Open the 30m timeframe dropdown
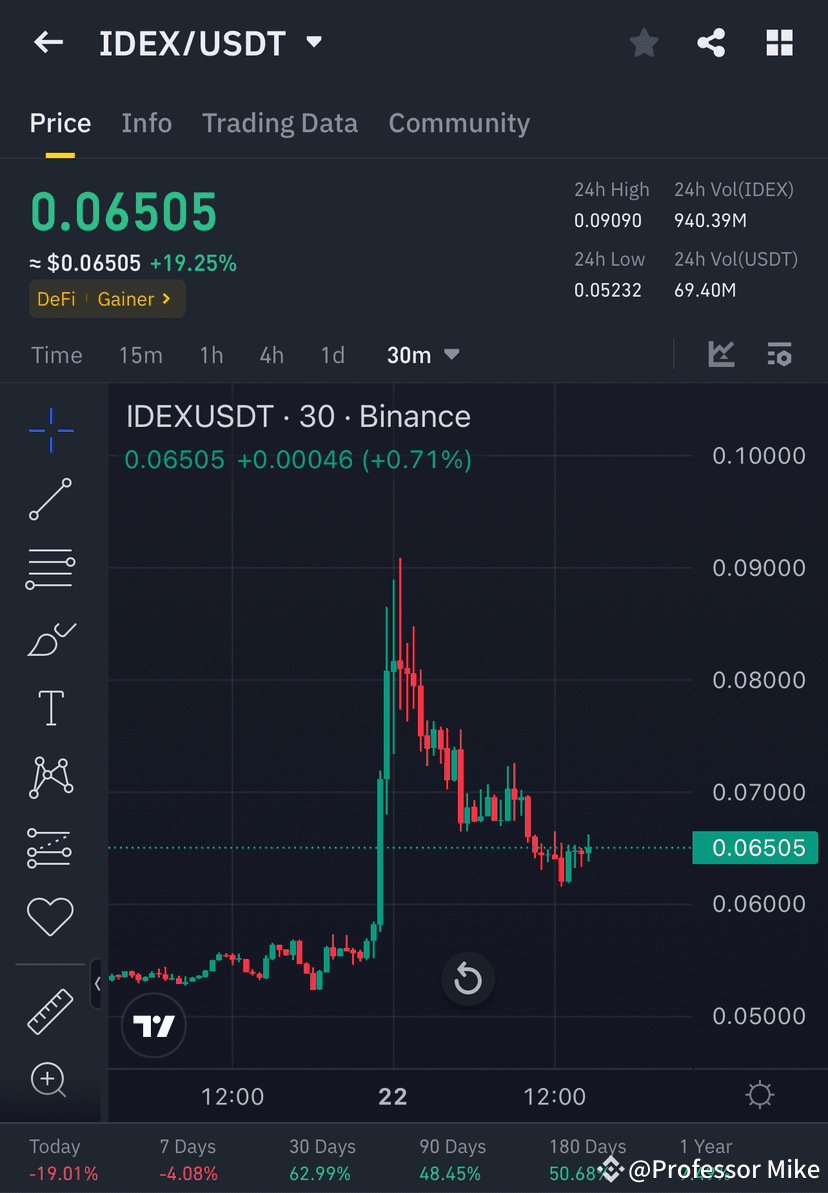Image resolution: width=828 pixels, height=1193 pixels. click(422, 354)
